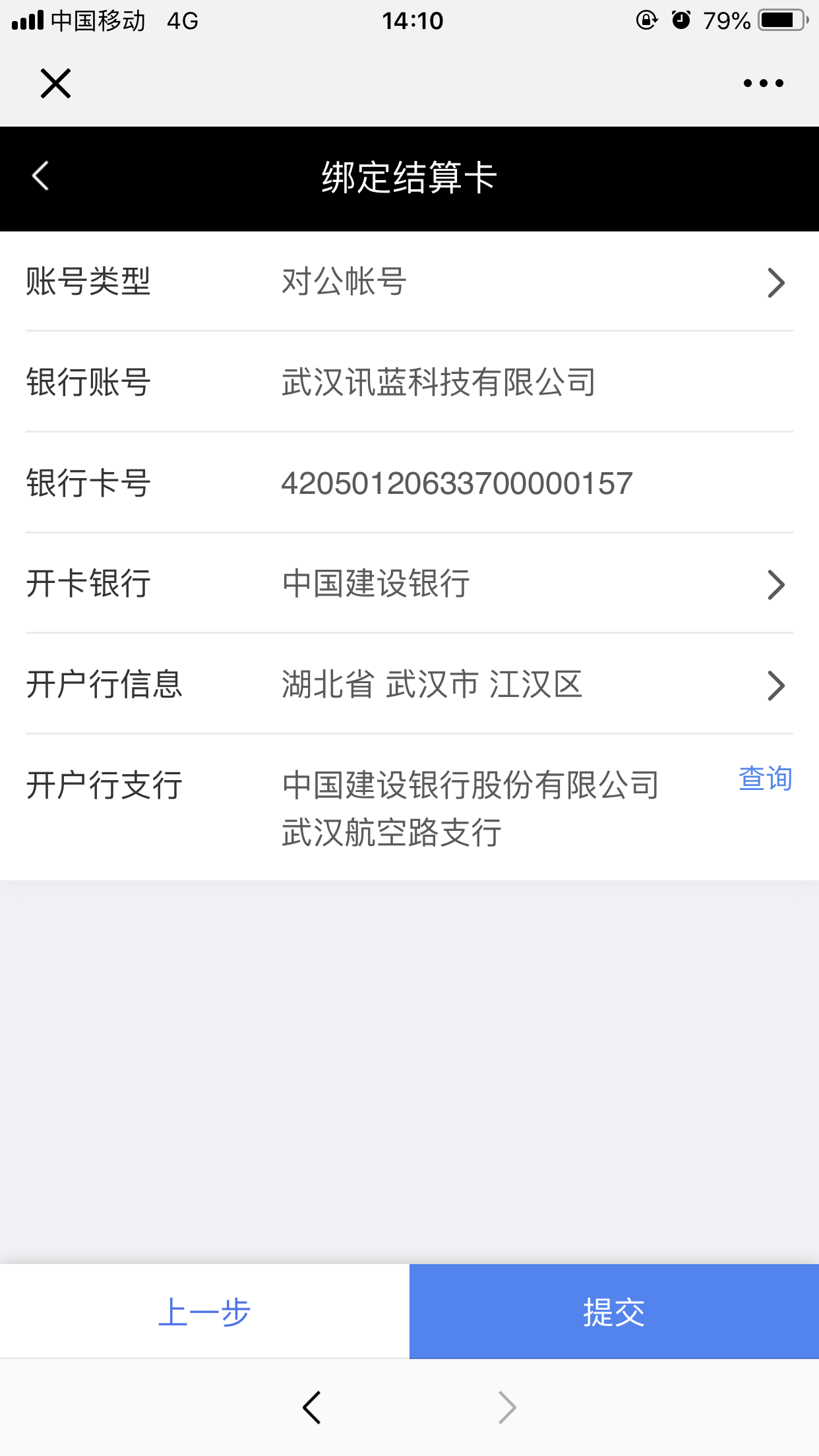The image size is (819, 1456).
Task: Choose a different 开卡银行
Action: pyautogui.click(x=528, y=584)
